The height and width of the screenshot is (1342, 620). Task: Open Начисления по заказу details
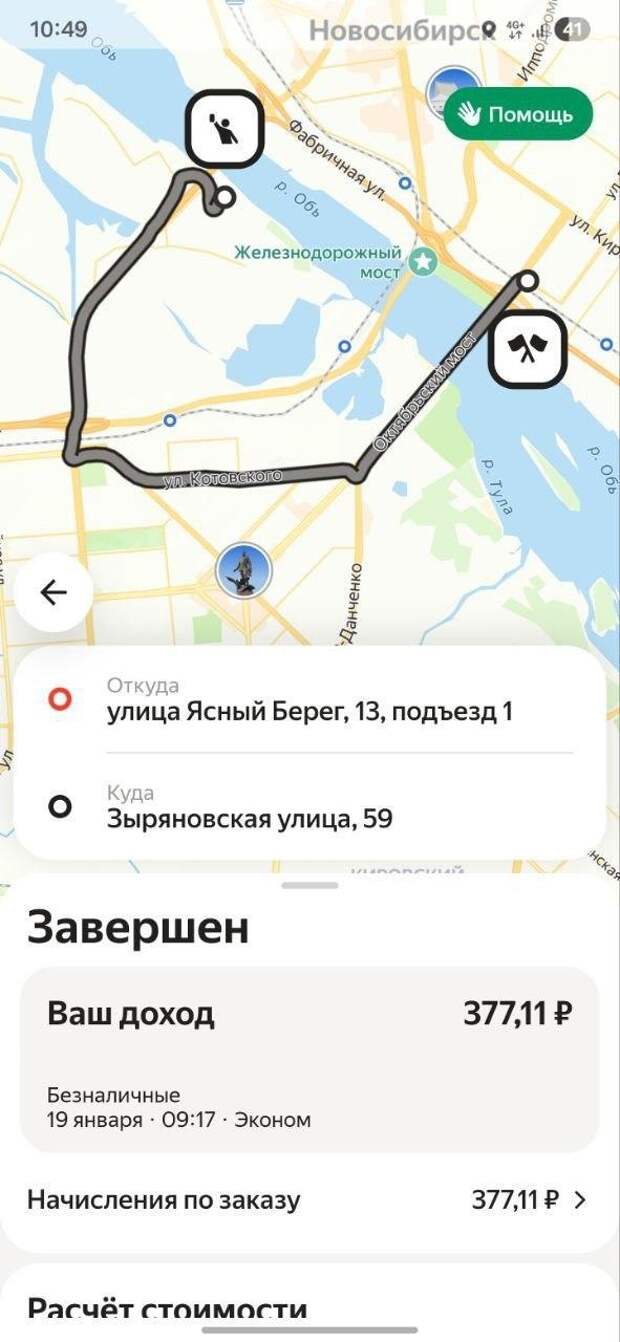(308, 1199)
